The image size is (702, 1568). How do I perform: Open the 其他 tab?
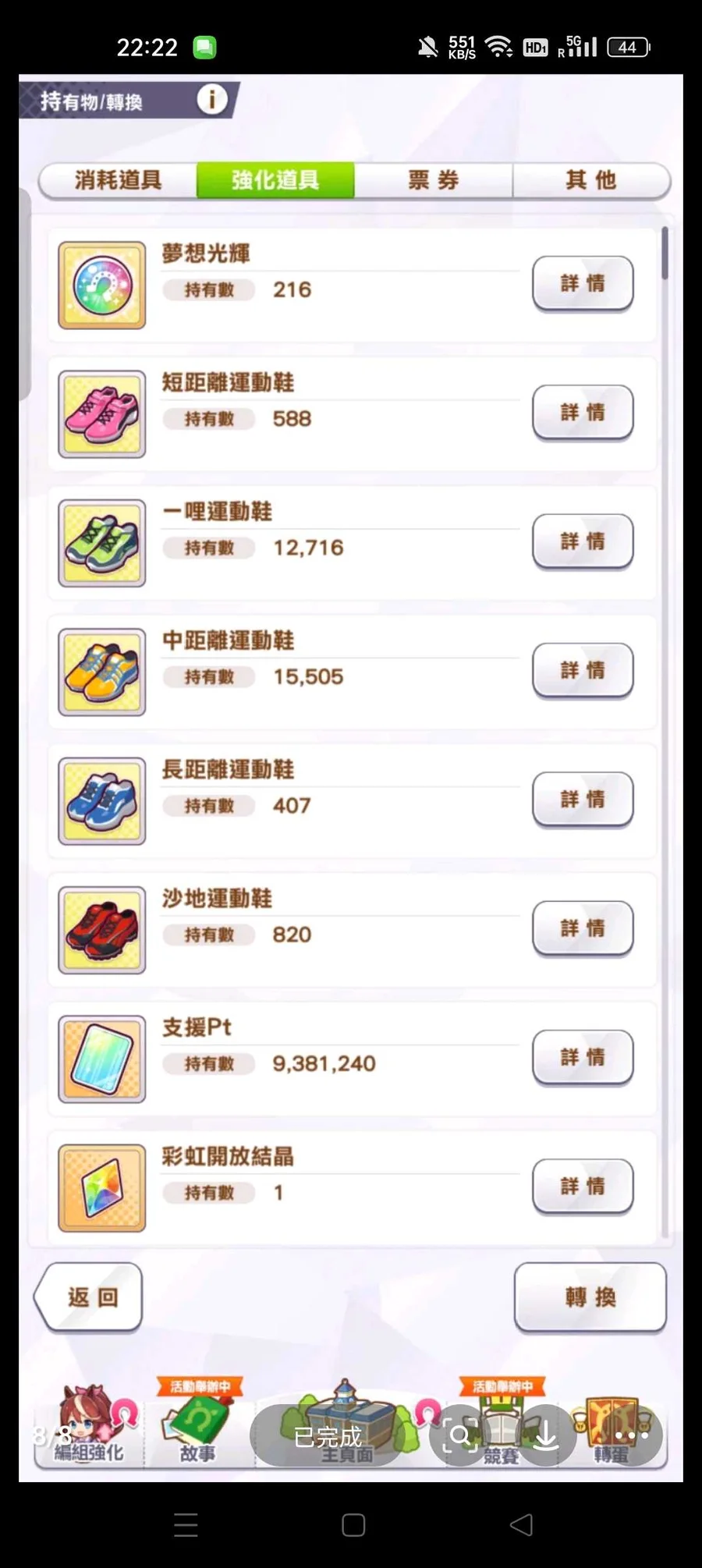tap(590, 180)
